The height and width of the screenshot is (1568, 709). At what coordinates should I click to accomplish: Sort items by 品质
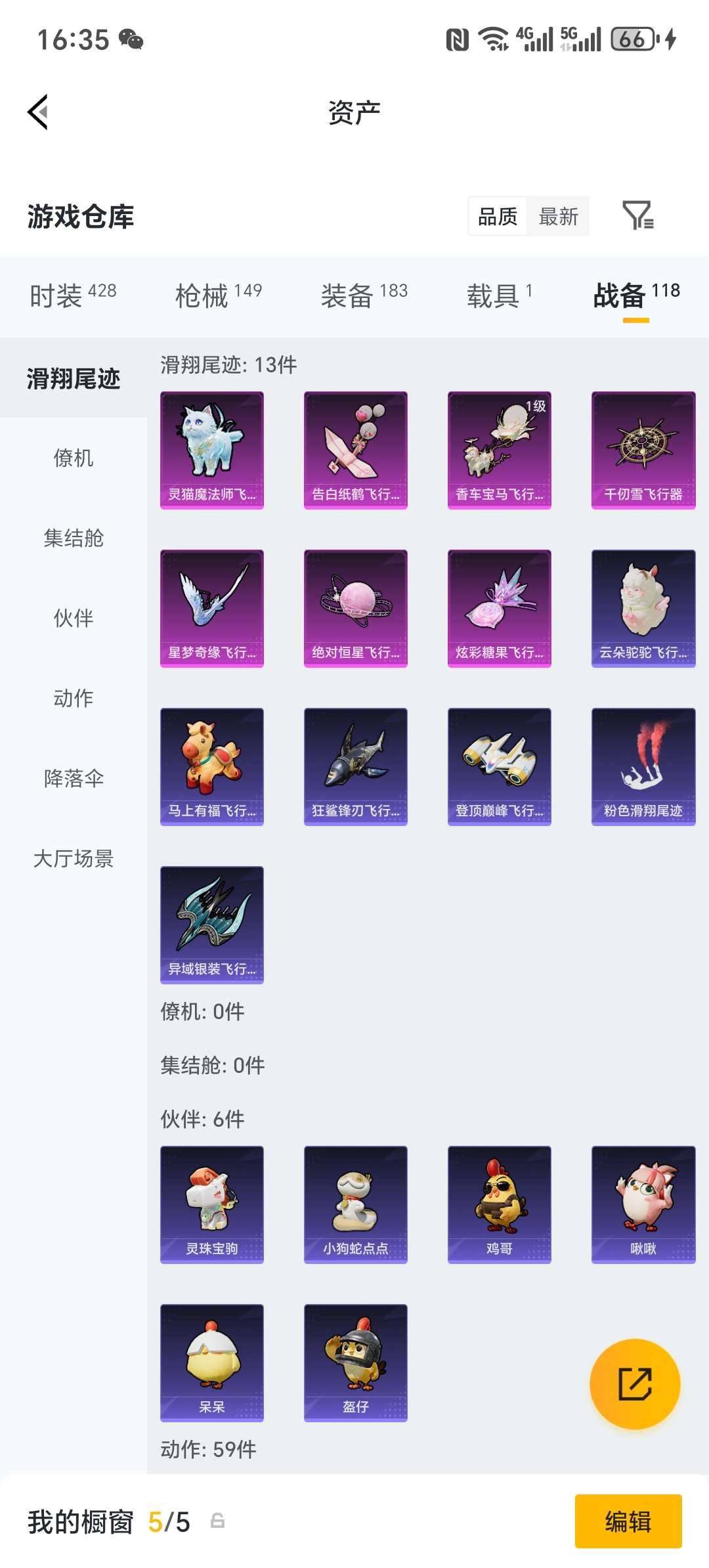[498, 217]
